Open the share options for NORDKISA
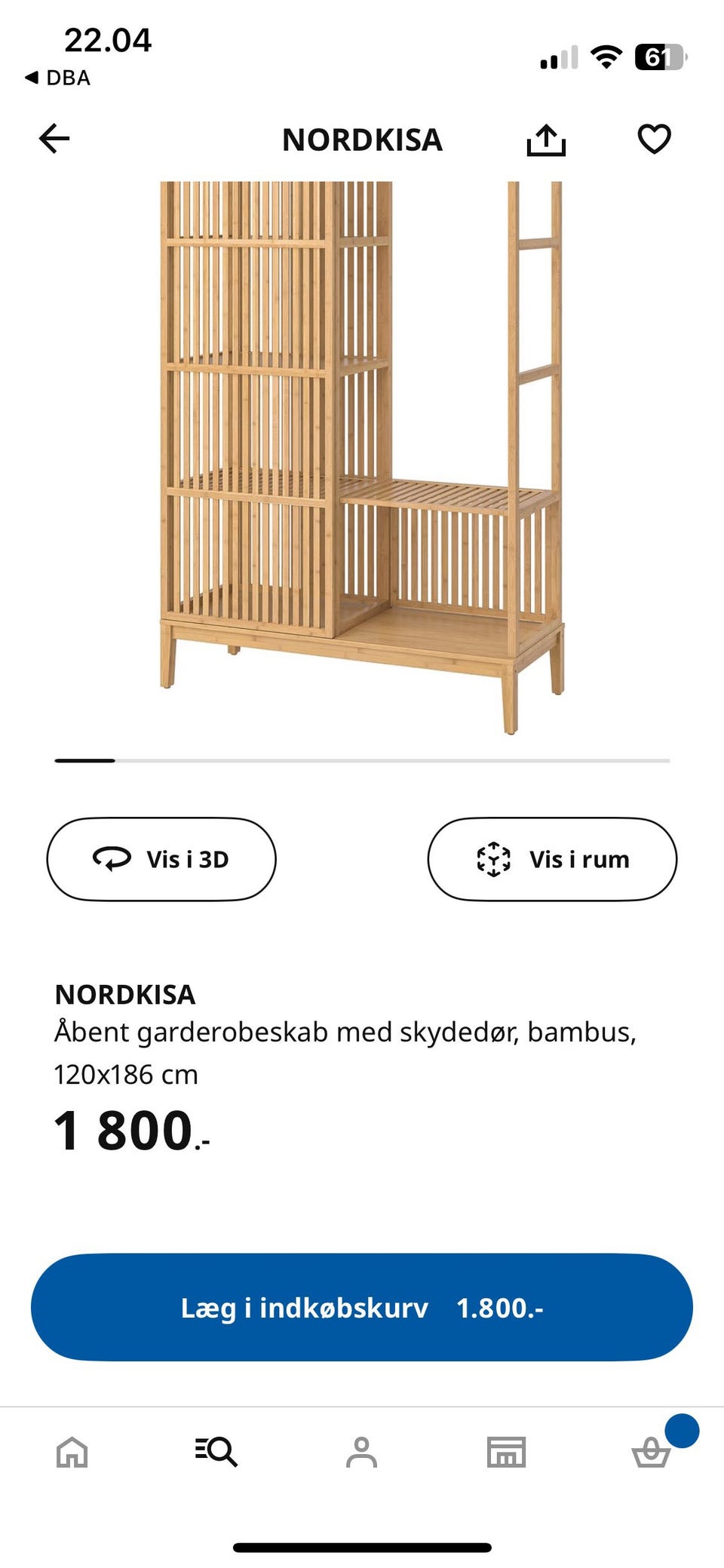The image size is (724, 1568). [547, 140]
